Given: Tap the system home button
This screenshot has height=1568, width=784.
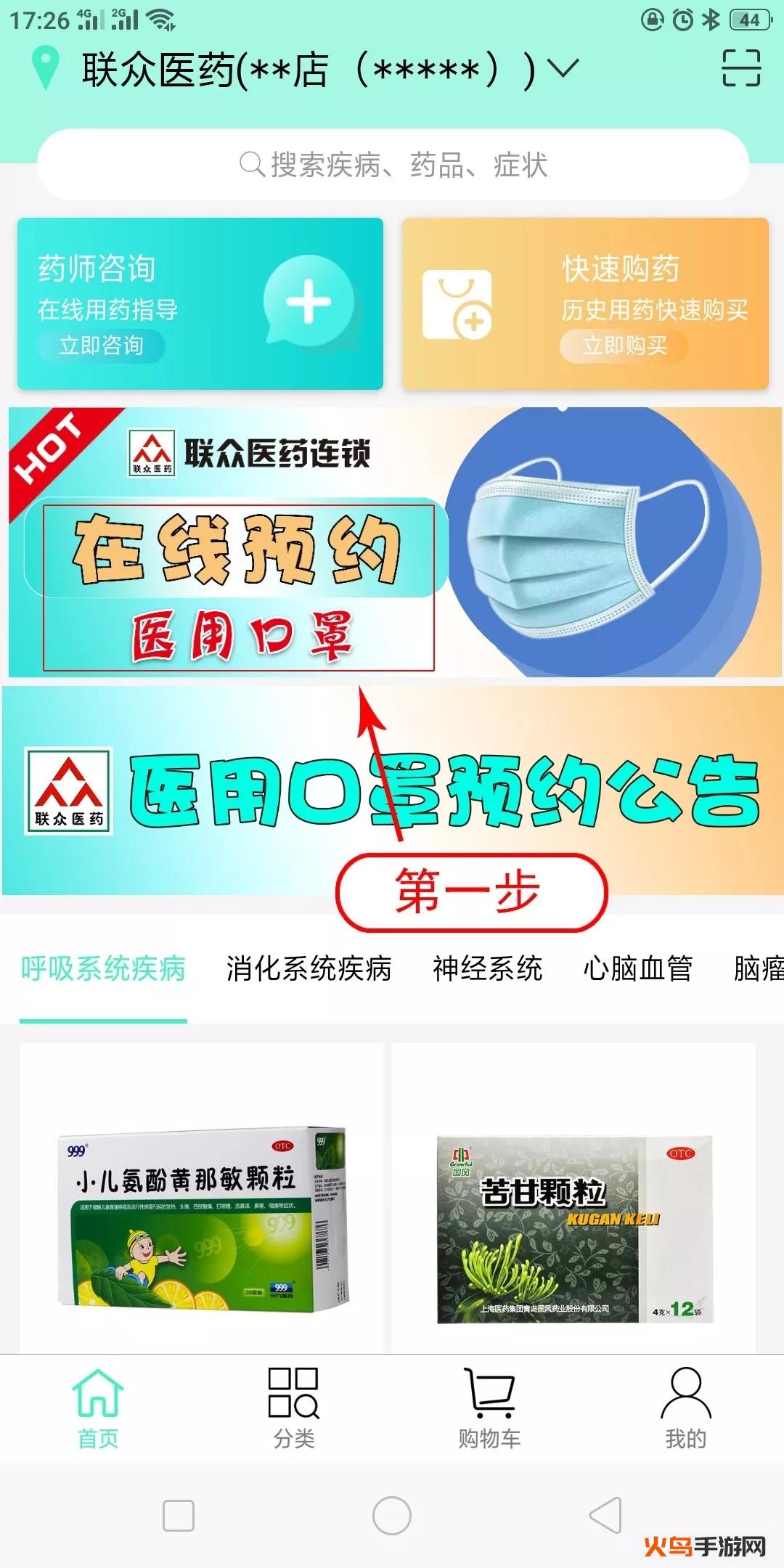Looking at the screenshot, I should (x=392, y=1516).
